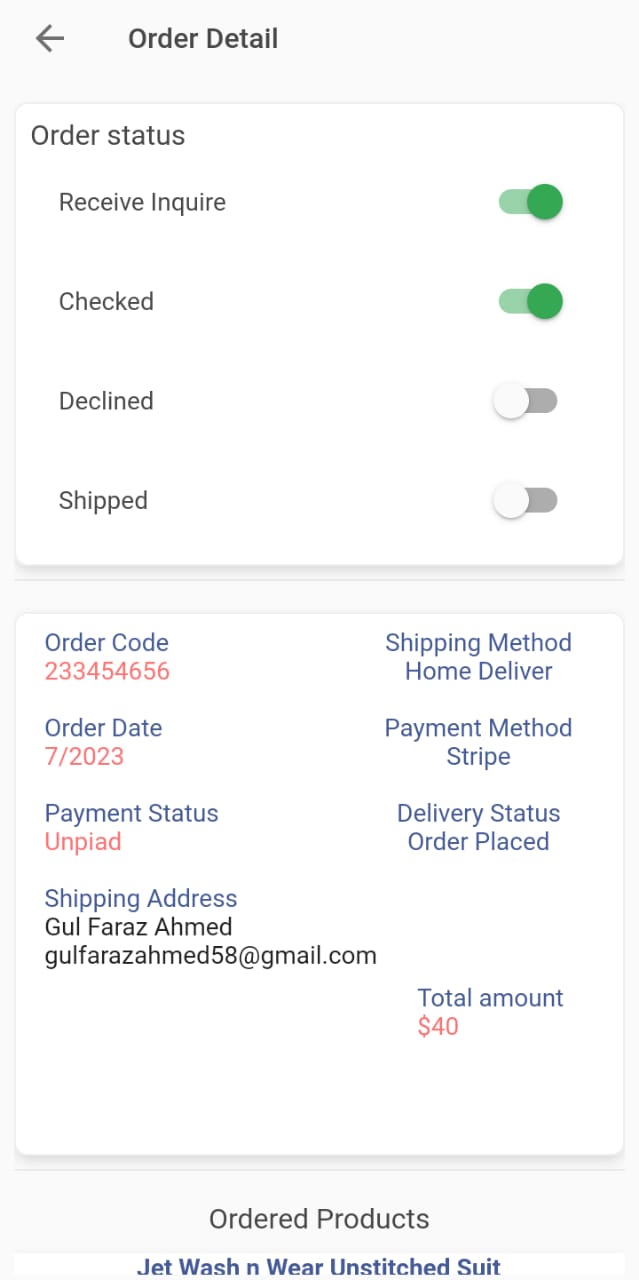The image size is (639, 1280).
Task: Toggle the Shipped switch on
Action: tap(525, 500)
